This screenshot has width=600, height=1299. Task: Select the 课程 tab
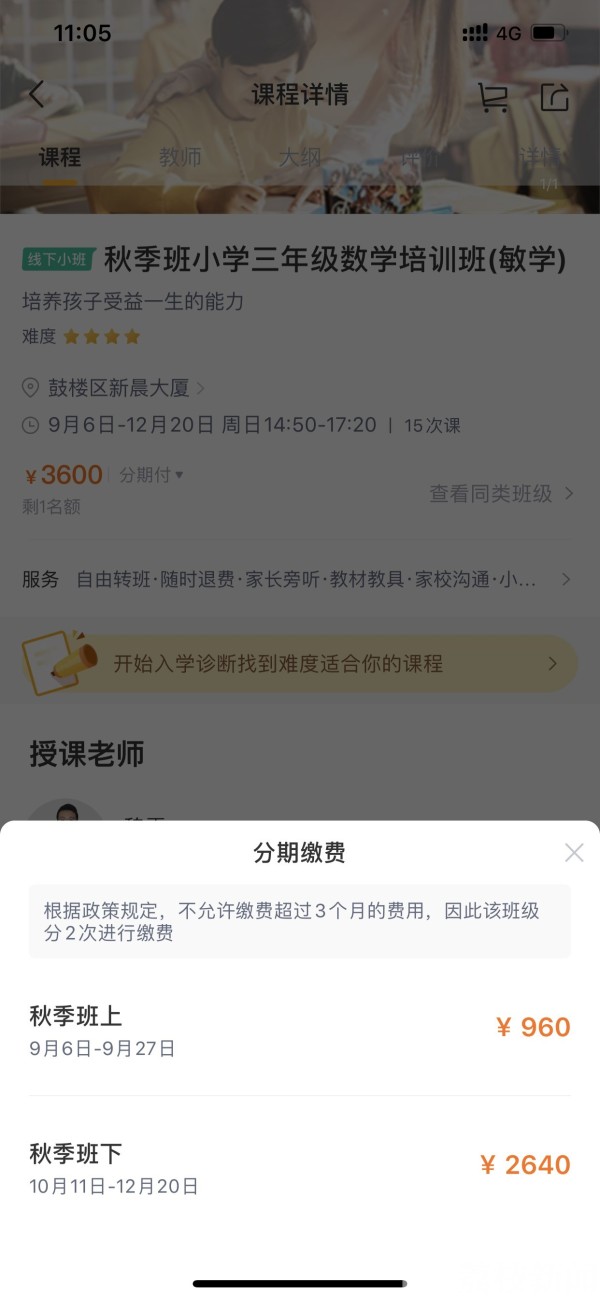(x=60, y=157)
